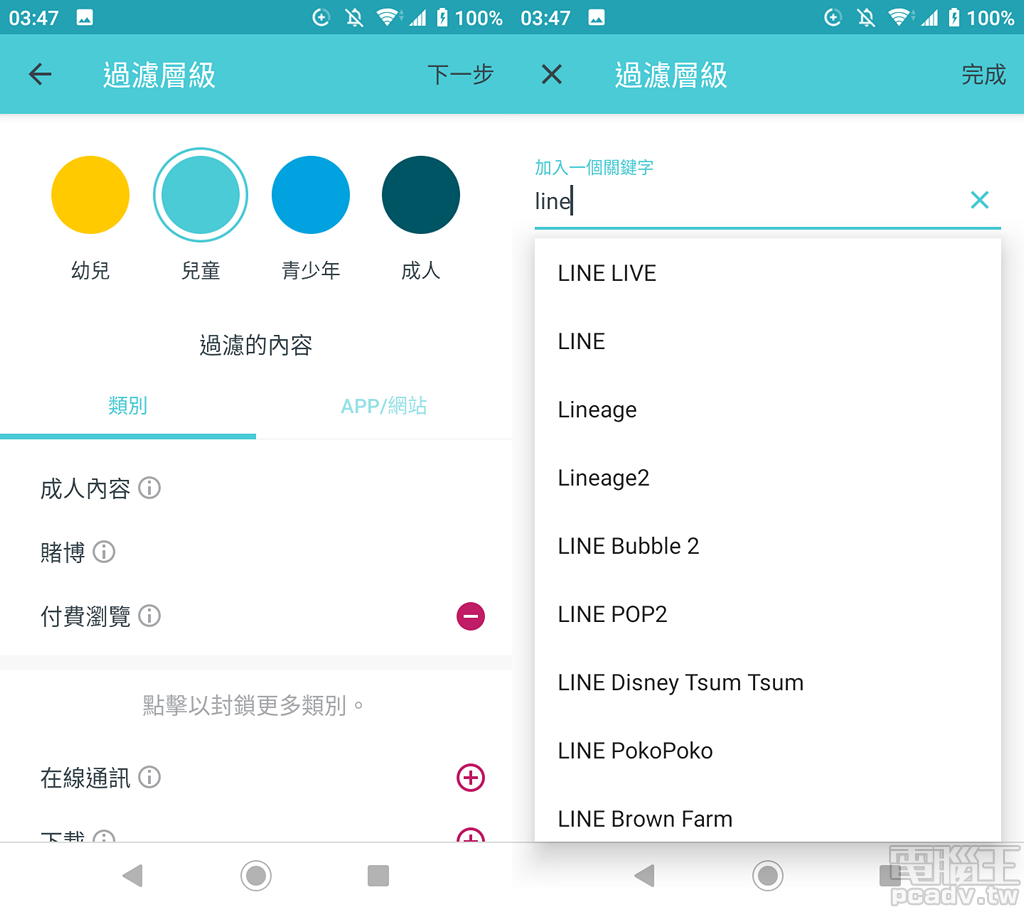Select LINE Disney Tsum Tsum
Screen dimensions: 1024x910
point(681,683)
